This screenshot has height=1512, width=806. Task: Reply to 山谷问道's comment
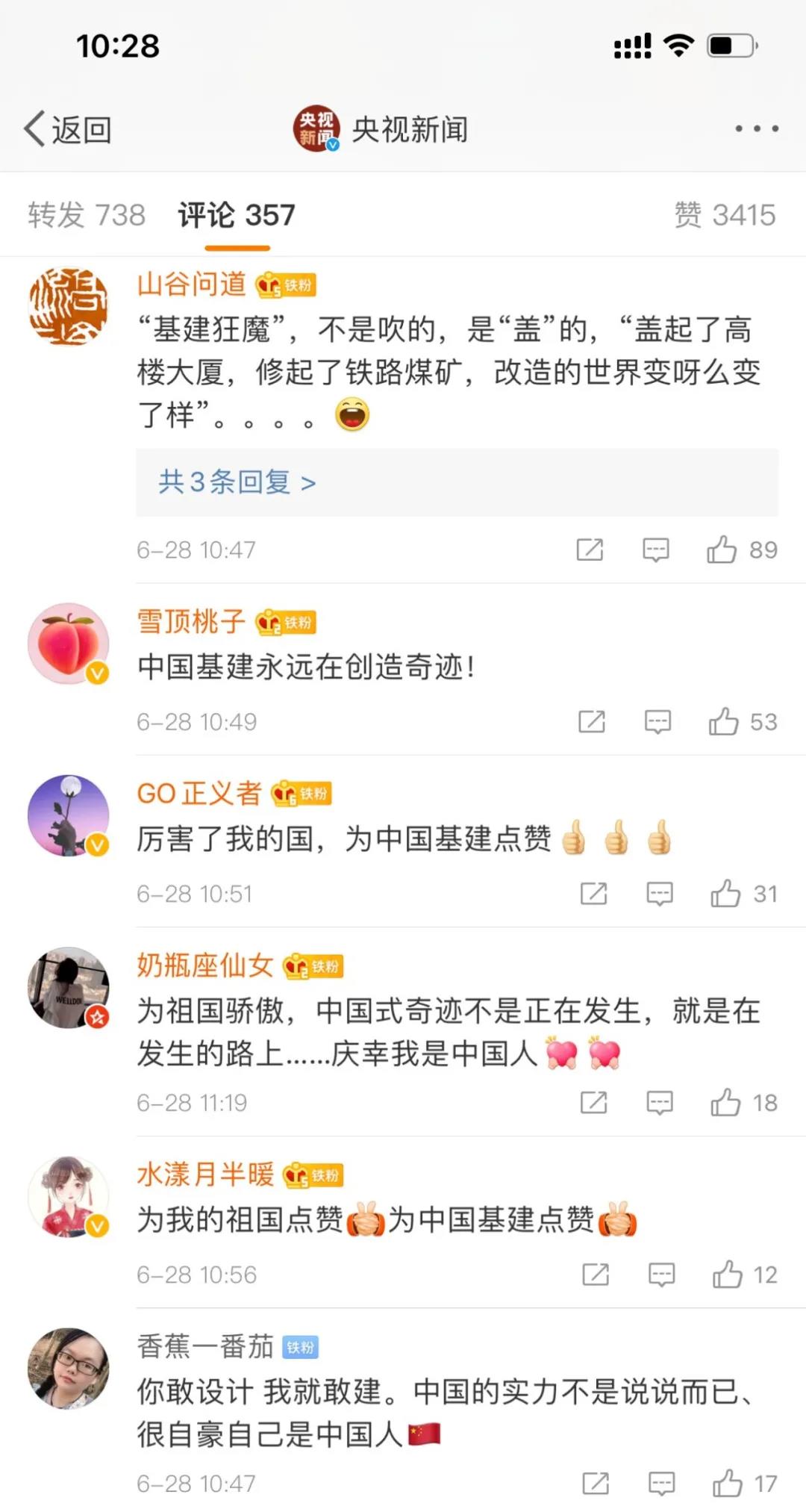[x=656, y=550]
